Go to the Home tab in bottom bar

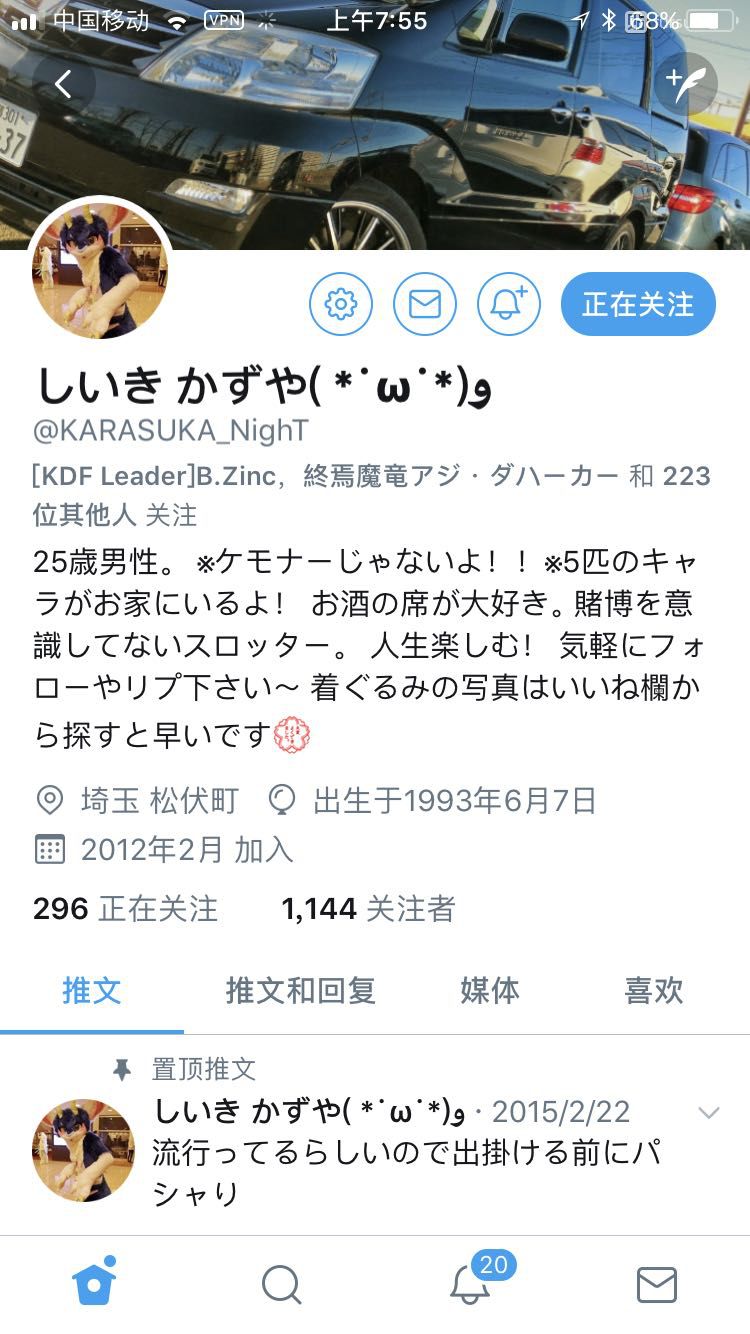point(94,1284)
